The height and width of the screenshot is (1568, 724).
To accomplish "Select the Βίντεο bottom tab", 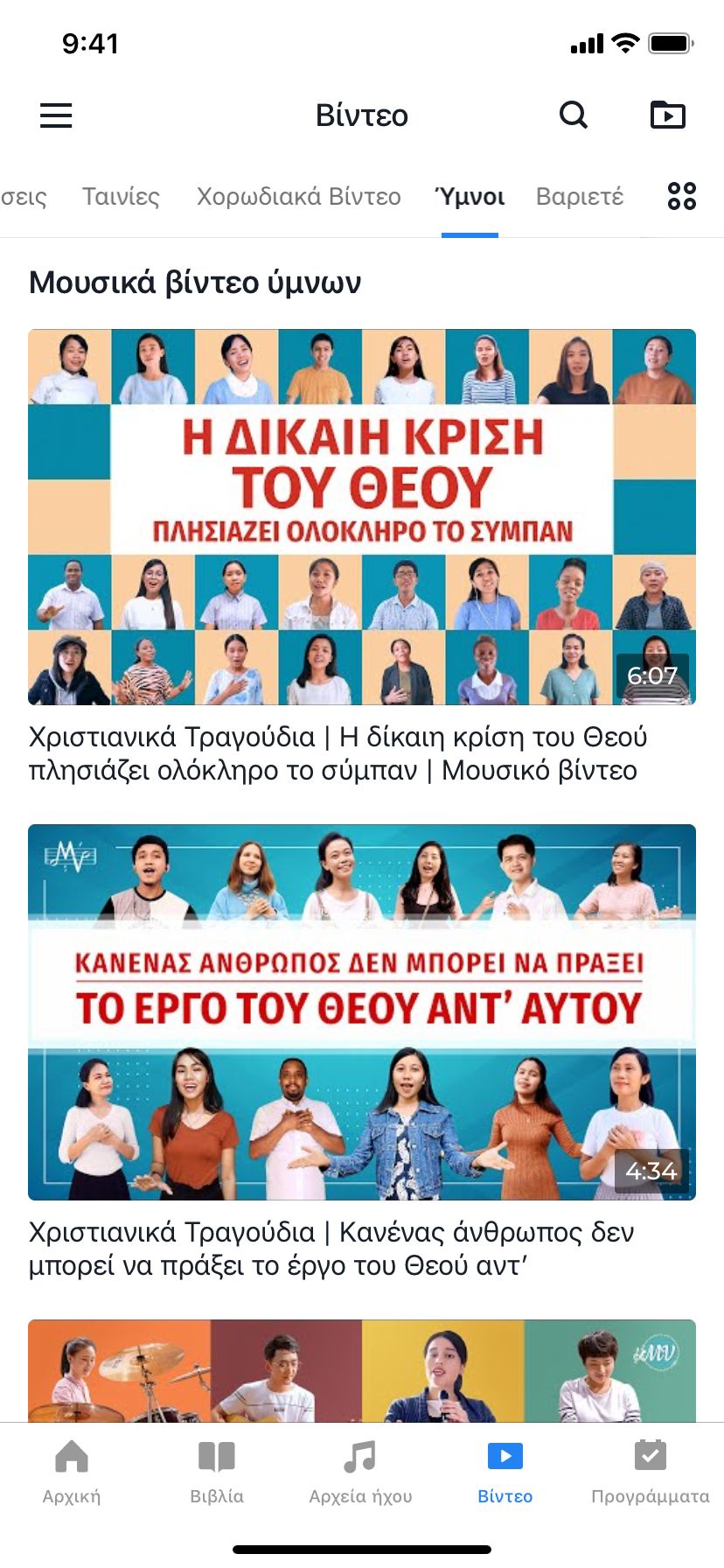I will click(x=505, y=1472).
